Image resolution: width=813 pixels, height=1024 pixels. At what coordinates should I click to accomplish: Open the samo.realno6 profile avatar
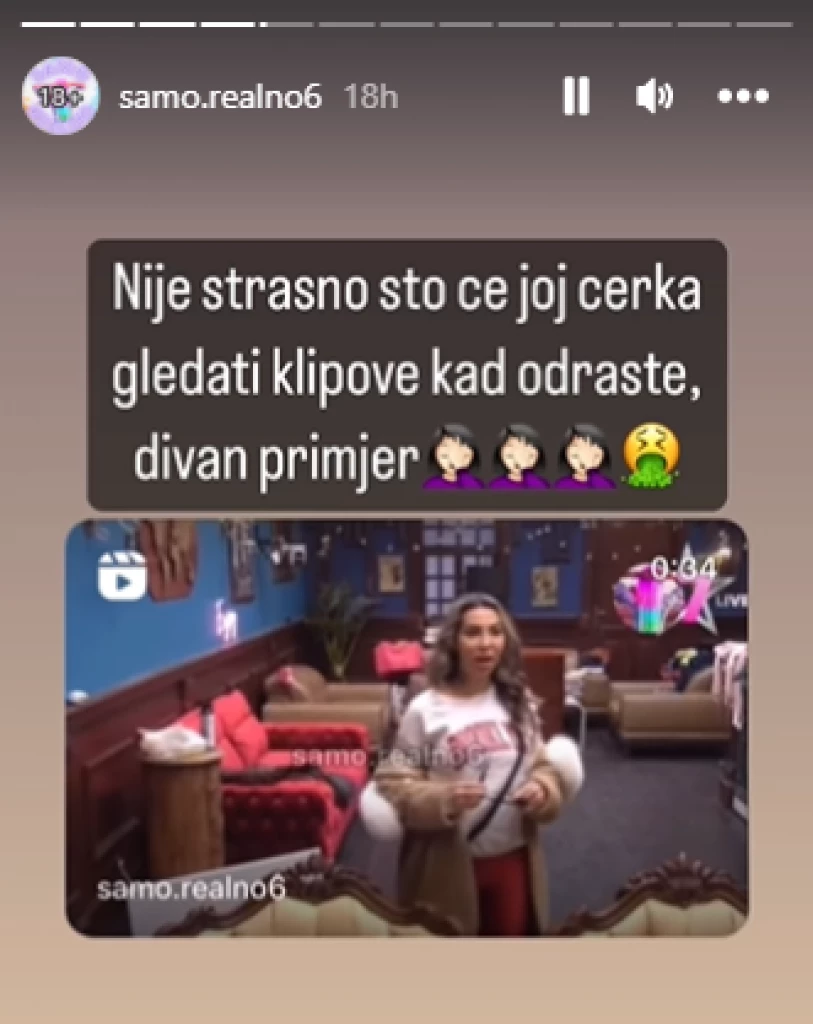[x=60, y=97]
